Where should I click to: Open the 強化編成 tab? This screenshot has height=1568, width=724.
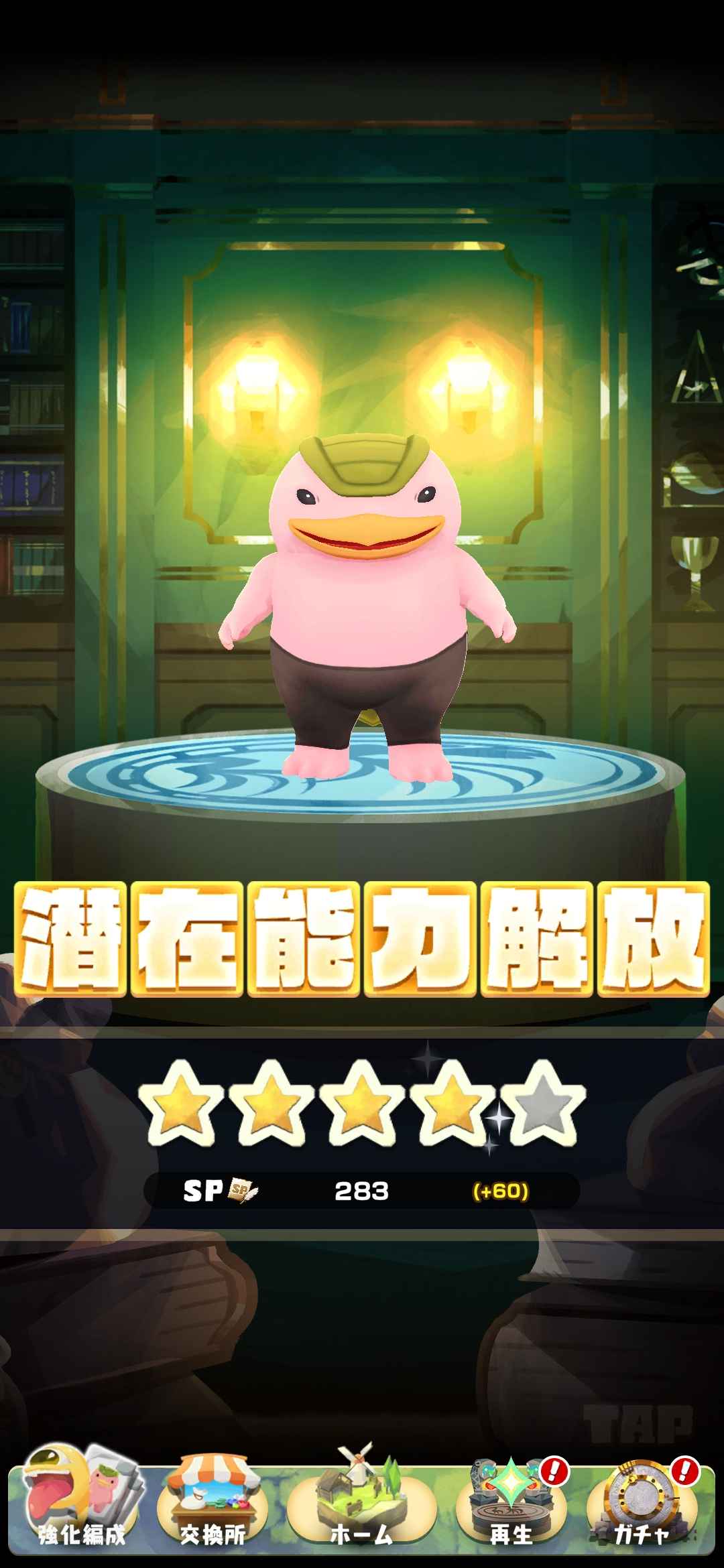point(82,1502)
